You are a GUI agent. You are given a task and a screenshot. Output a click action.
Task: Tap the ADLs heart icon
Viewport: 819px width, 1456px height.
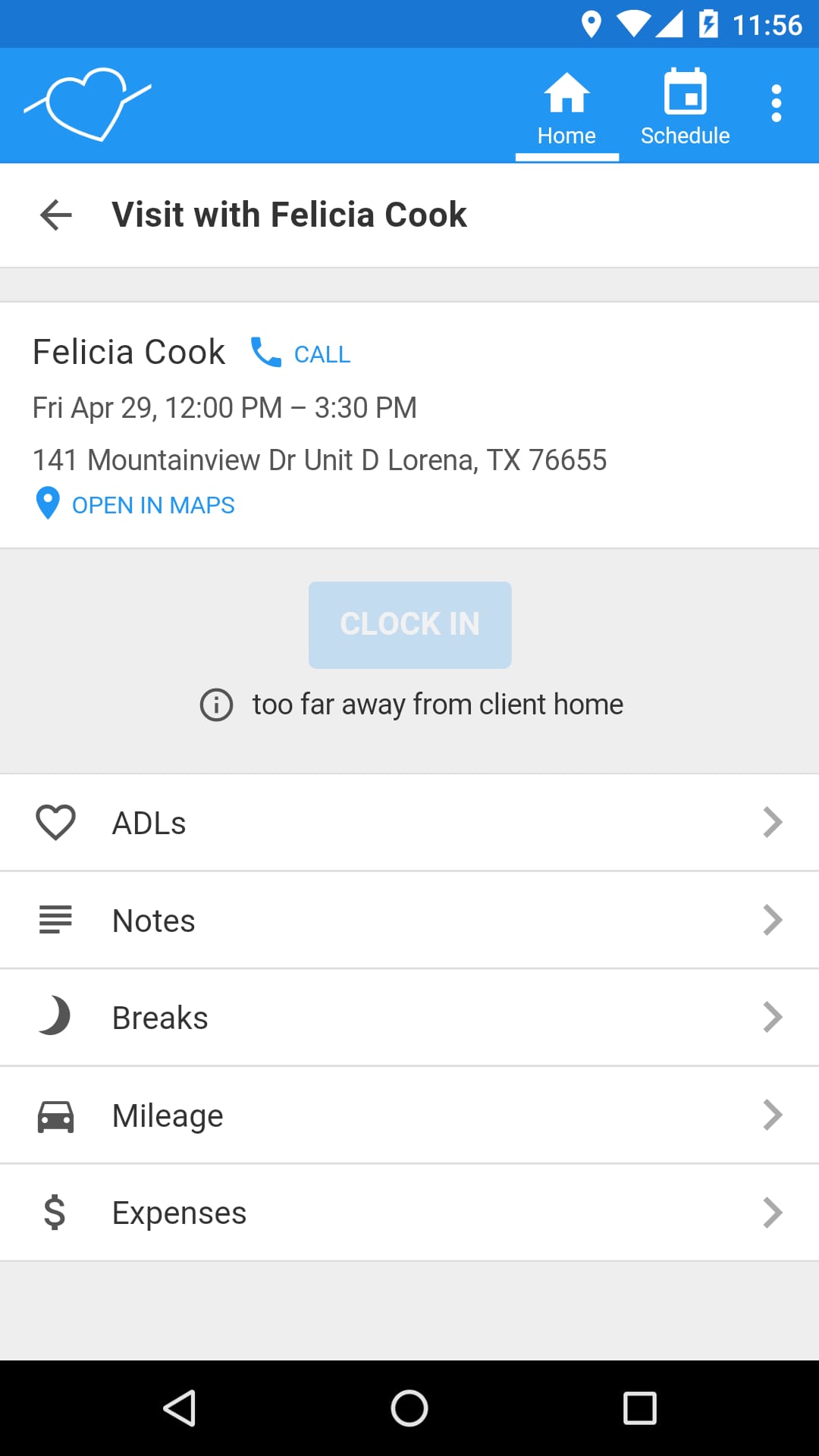click(55, 822)
